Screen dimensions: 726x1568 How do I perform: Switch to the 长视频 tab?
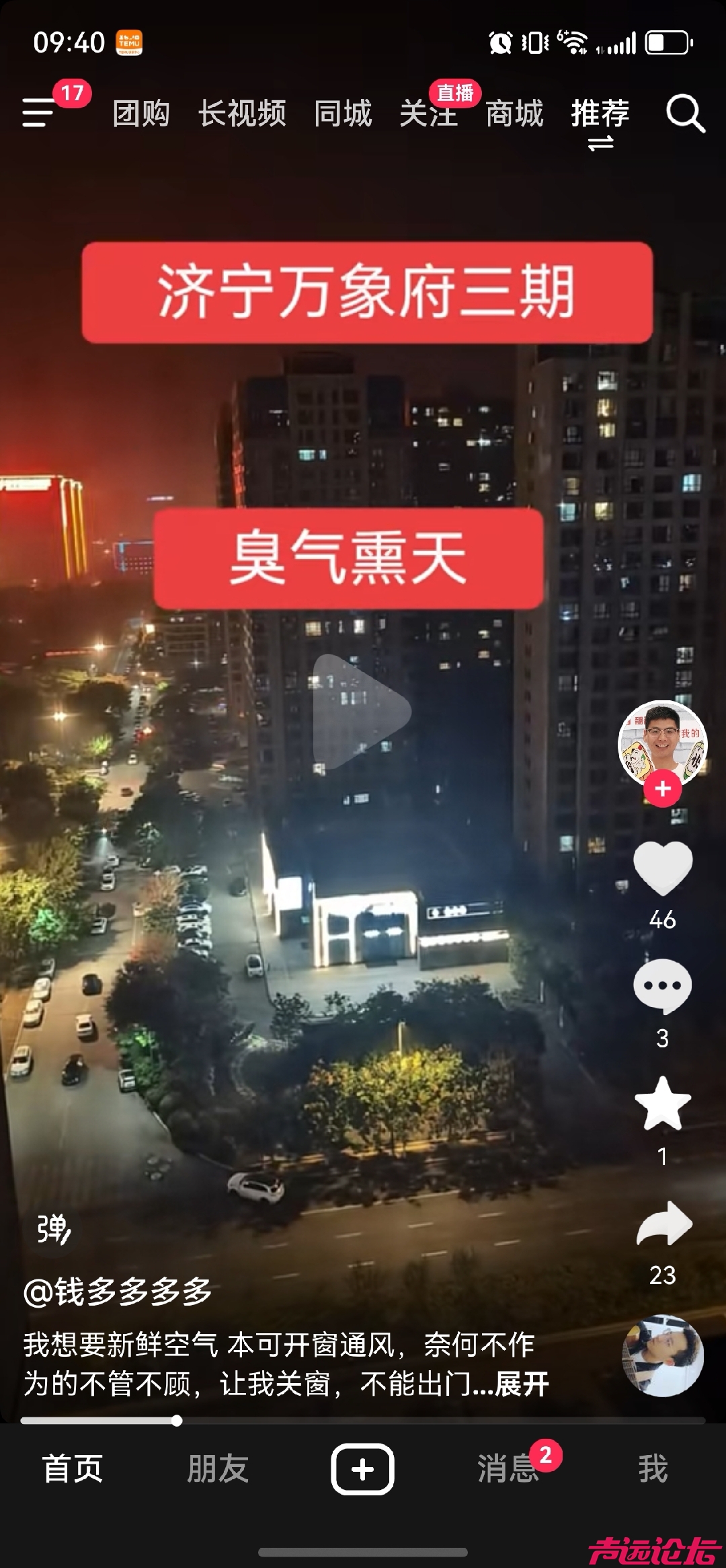click(x=242, y=113)
